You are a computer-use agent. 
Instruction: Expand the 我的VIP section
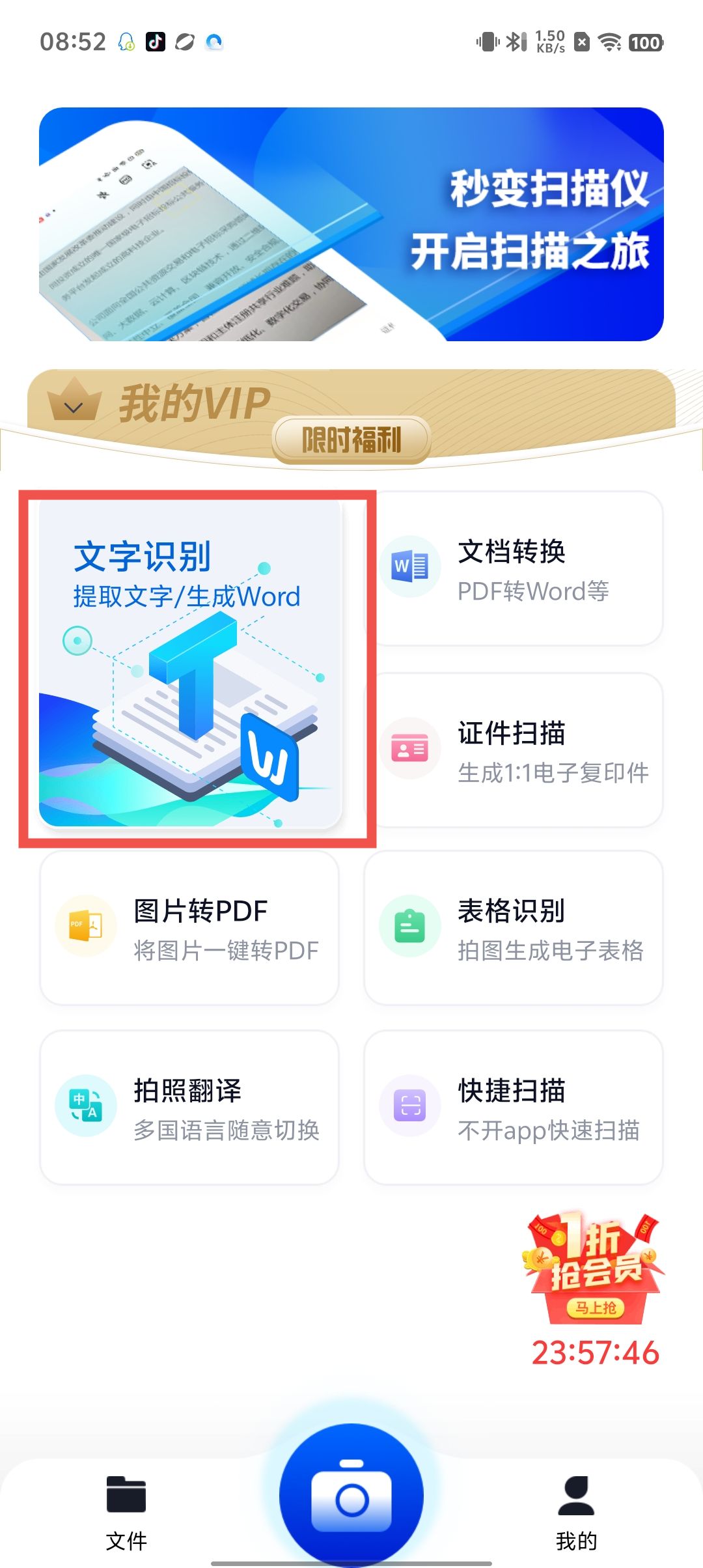click(x=74, y=406)
